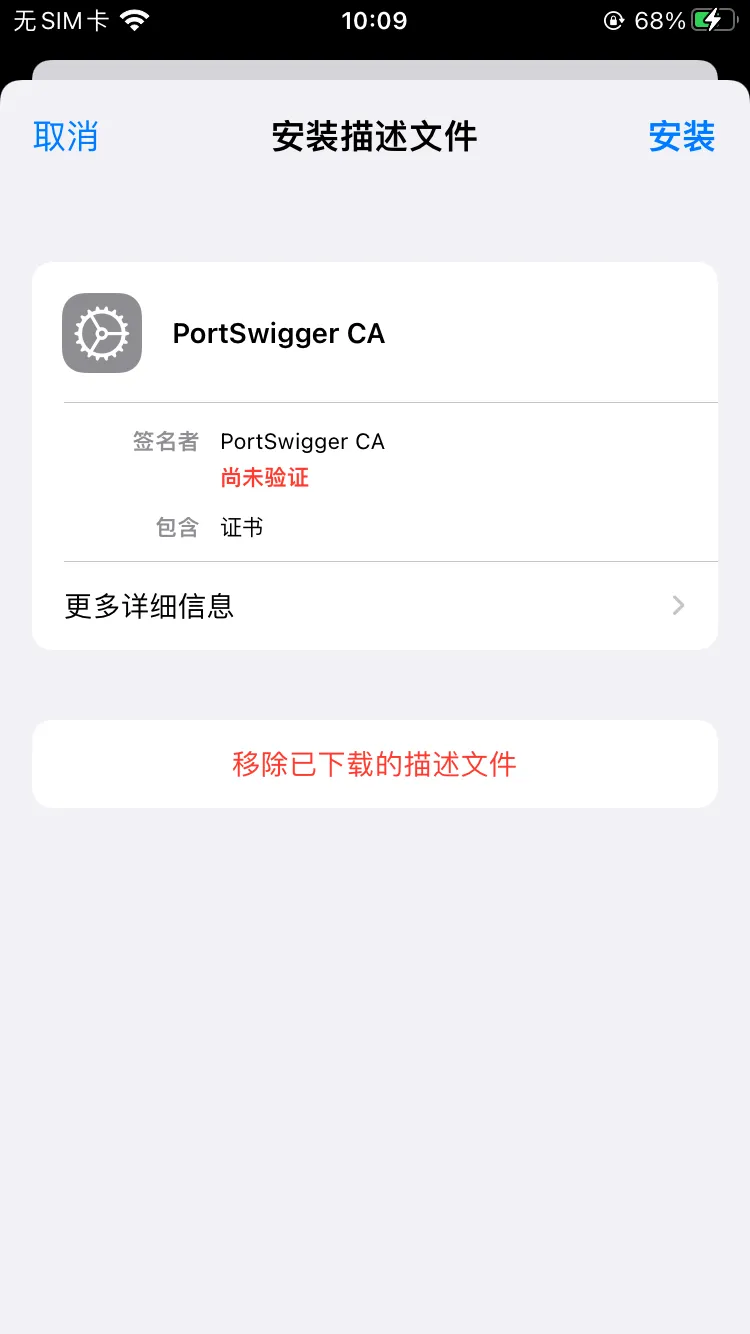Tap 移除已下载的描述文件 to remove the profile
The width and height of the screenshot is (750, 1334).
point(375,765)
